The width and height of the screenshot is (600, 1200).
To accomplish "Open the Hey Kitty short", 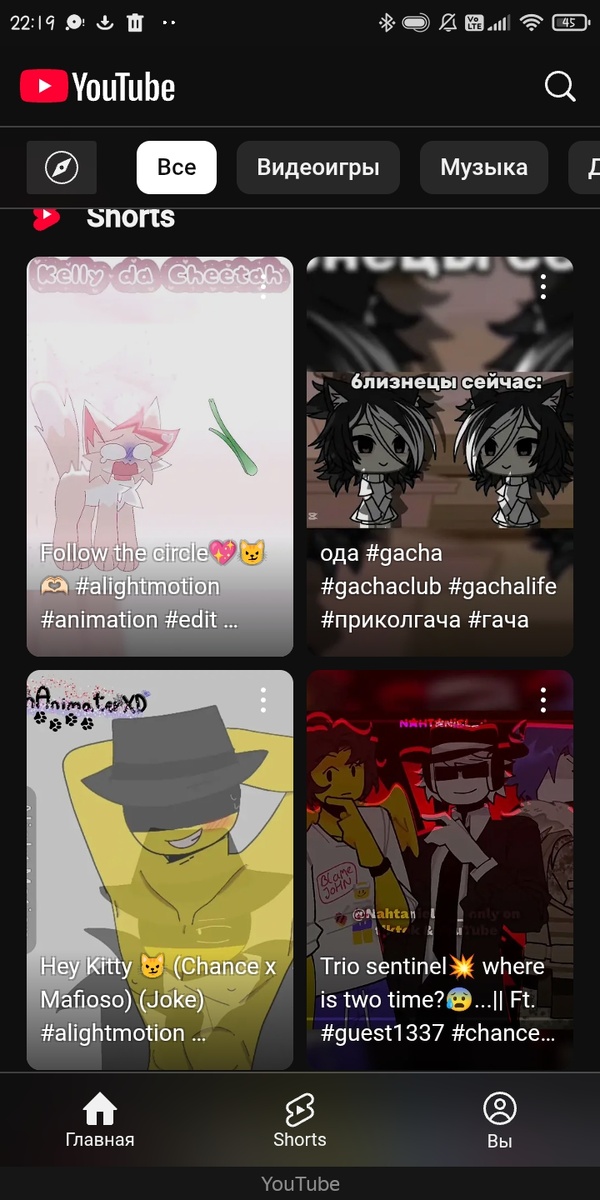I will click(x=160, y=870).
